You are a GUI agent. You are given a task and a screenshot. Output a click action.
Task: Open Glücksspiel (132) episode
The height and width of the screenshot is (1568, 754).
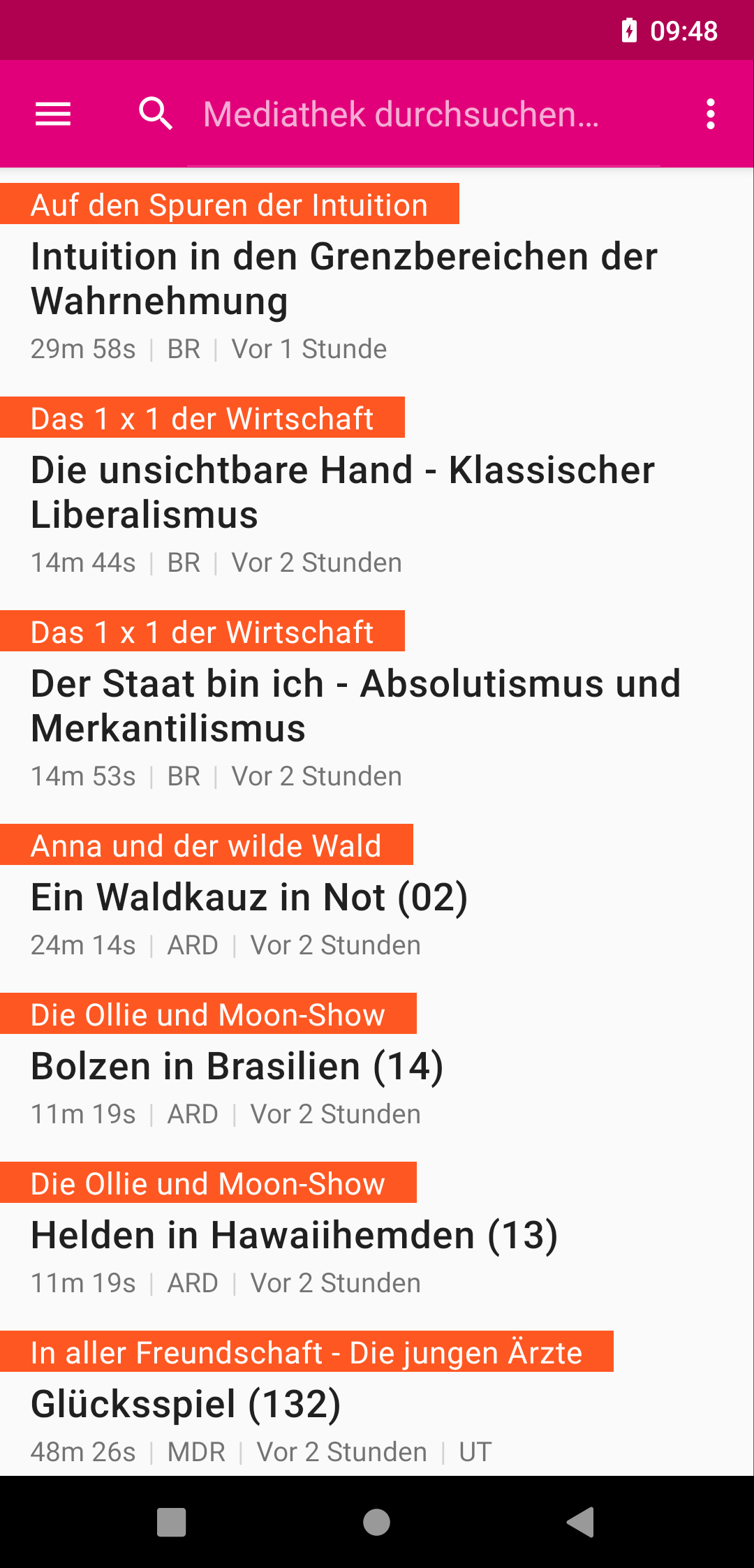coord(186,1404)
